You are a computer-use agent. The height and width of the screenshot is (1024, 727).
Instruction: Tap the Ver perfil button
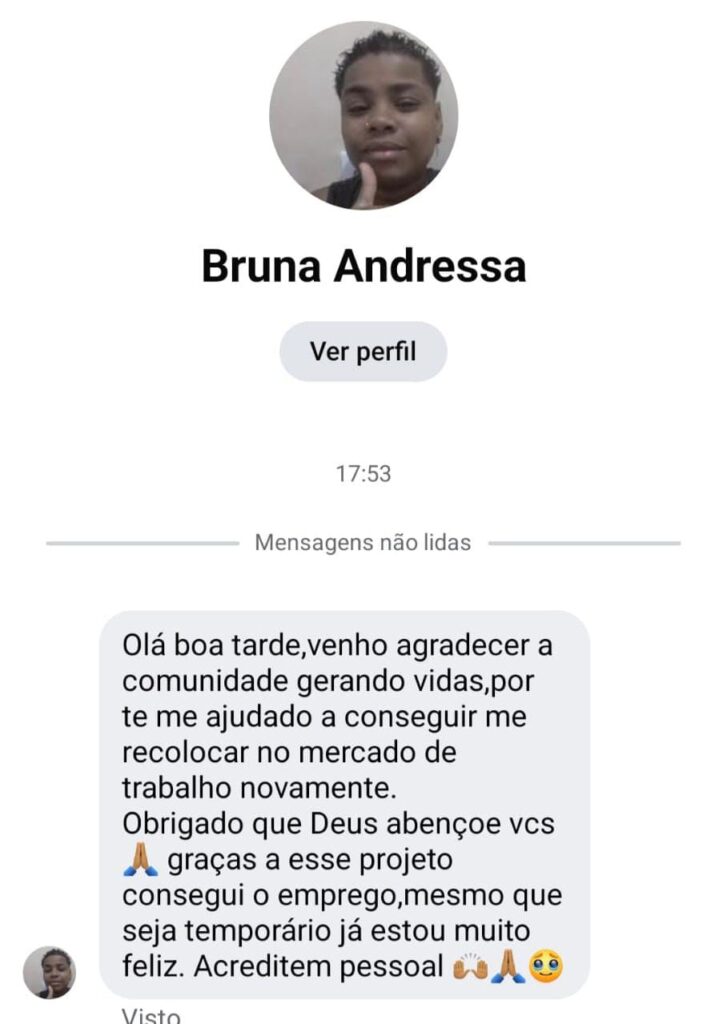[363, 352]
